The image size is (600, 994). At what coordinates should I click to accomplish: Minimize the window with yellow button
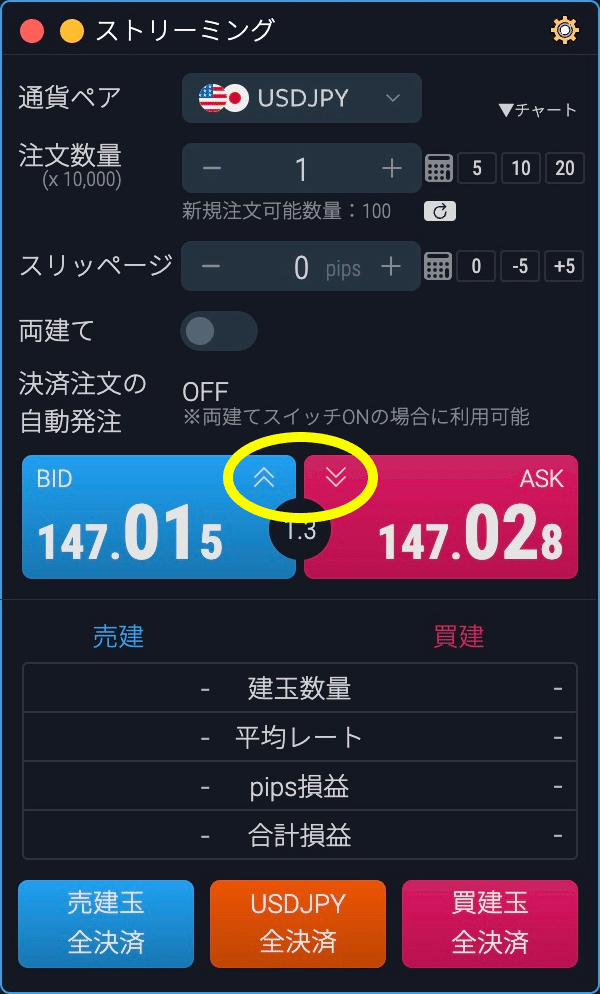(72, 31)
